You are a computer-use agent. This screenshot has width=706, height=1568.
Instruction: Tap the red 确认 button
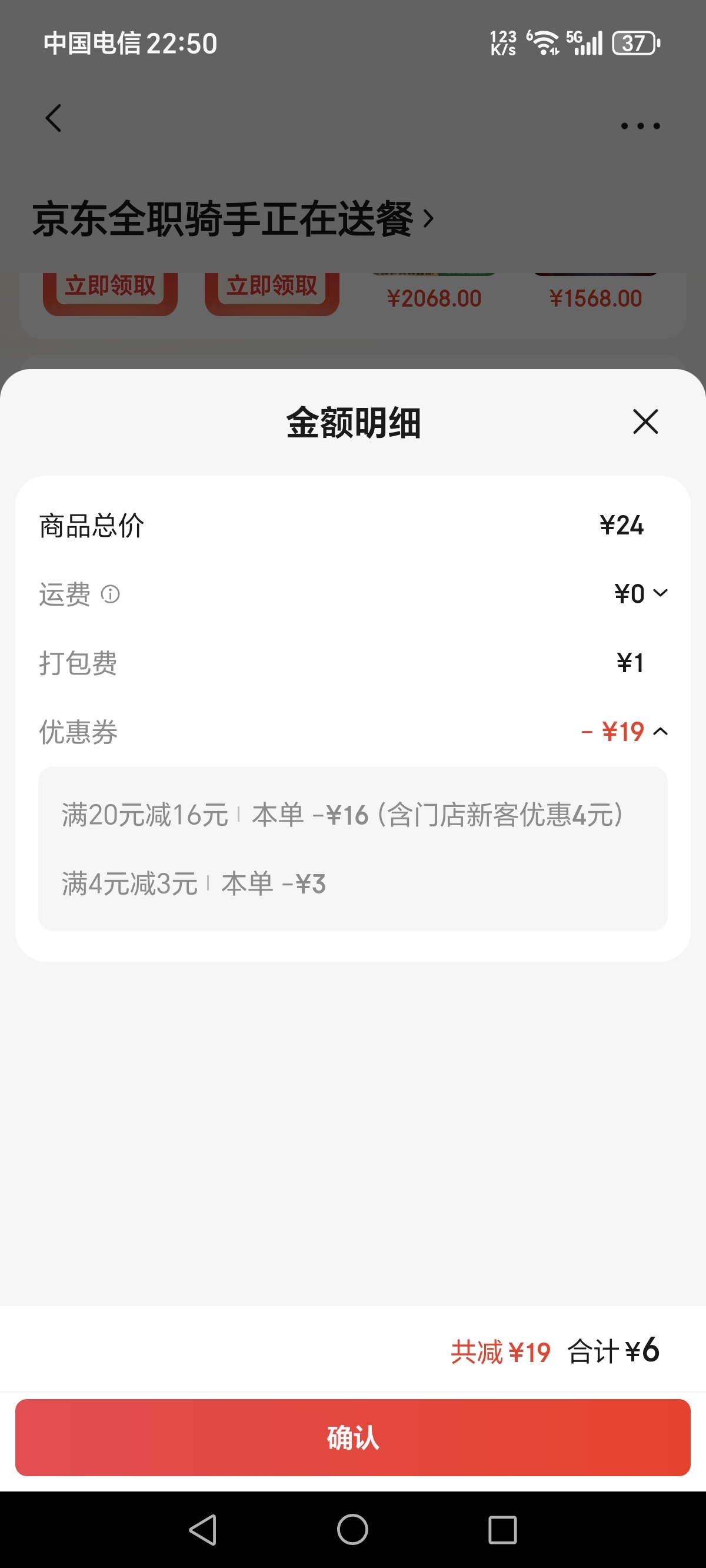(x=353, y=1437)
